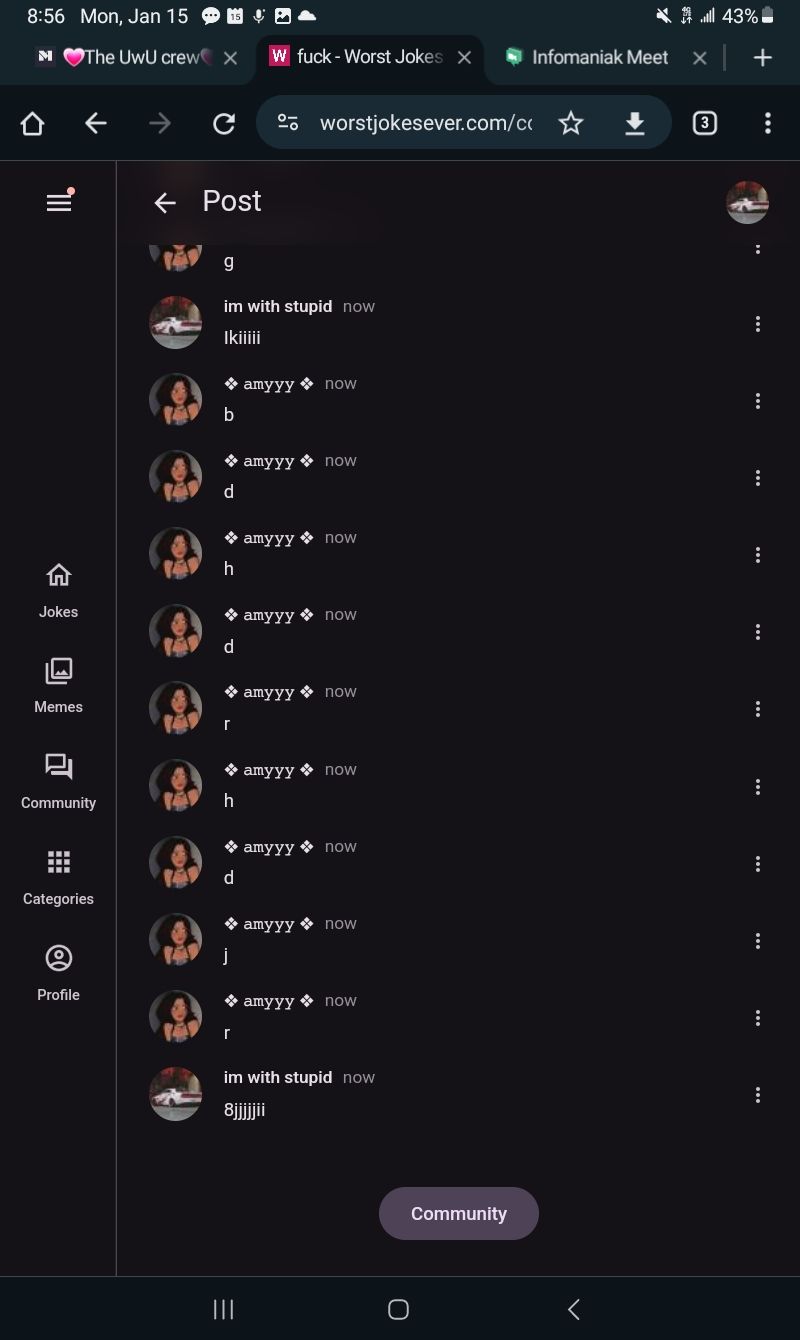Open the Profile section in sidebar
The image size is (800, 1340).
(x=58, y=973)
